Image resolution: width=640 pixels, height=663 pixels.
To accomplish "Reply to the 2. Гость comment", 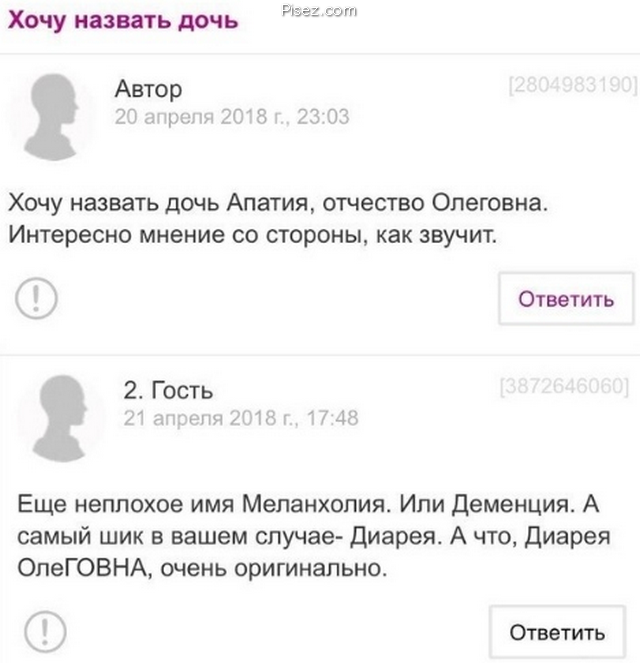I will point(557,633).
